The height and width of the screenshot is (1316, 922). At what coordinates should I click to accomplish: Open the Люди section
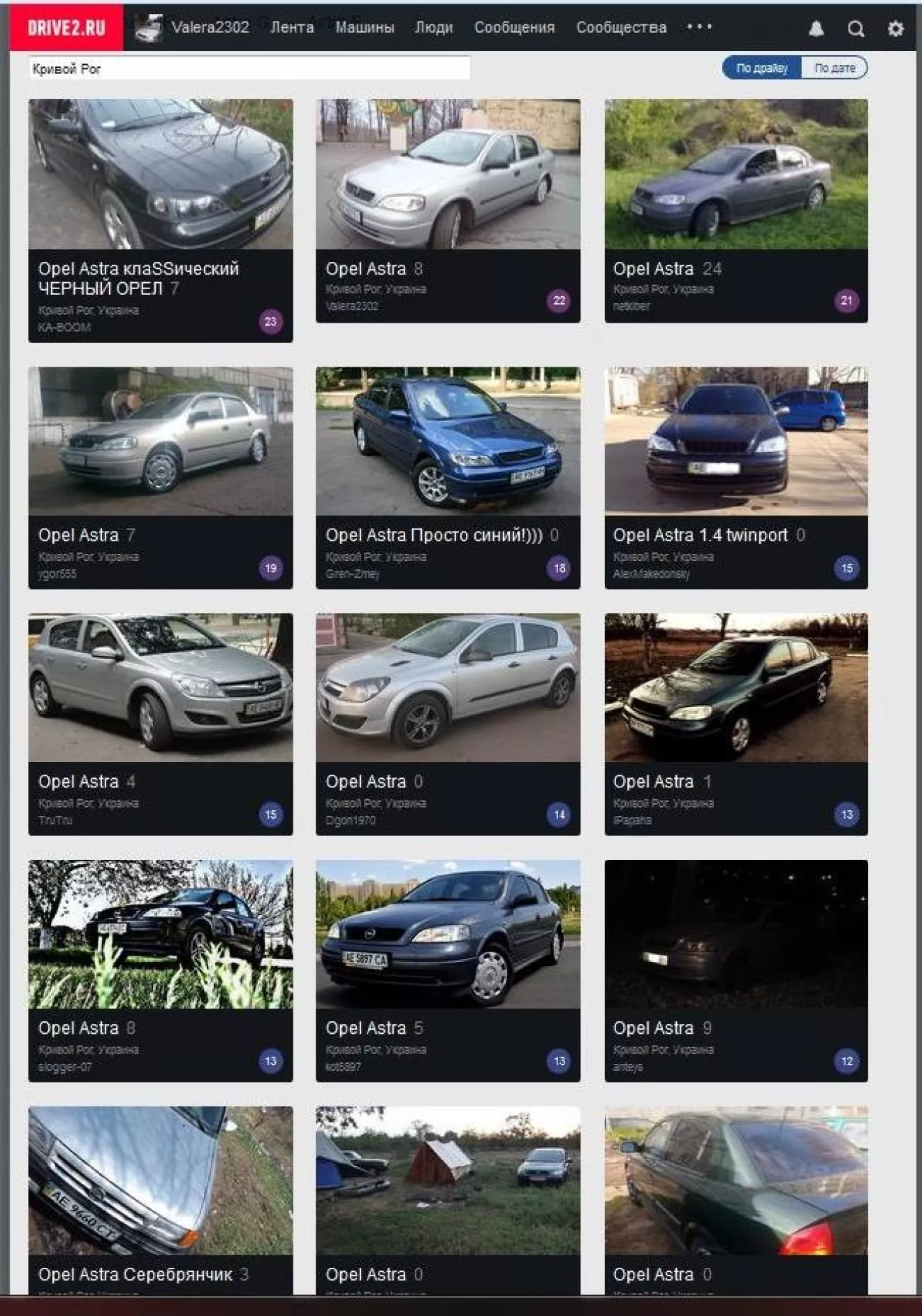[x=434, y=27]
